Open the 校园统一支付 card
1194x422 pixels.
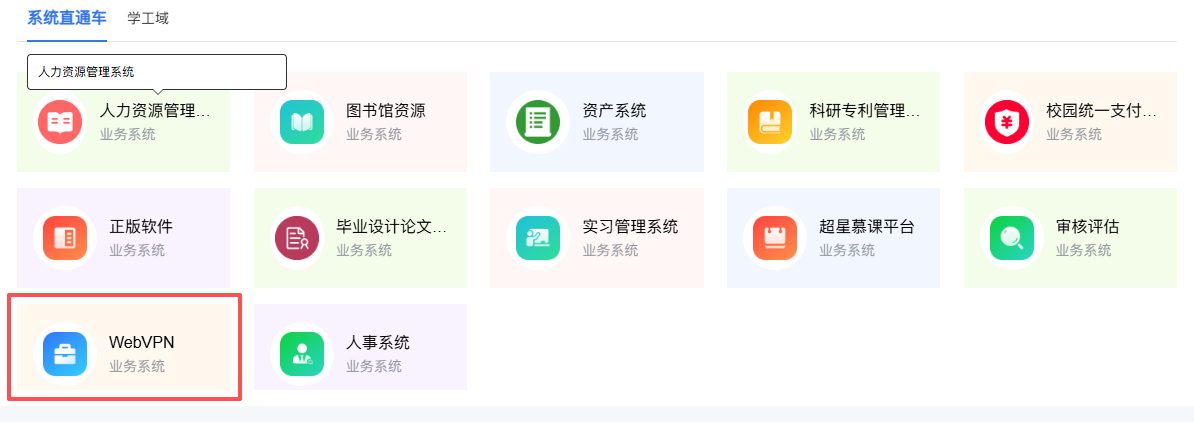pos(1070,122)
